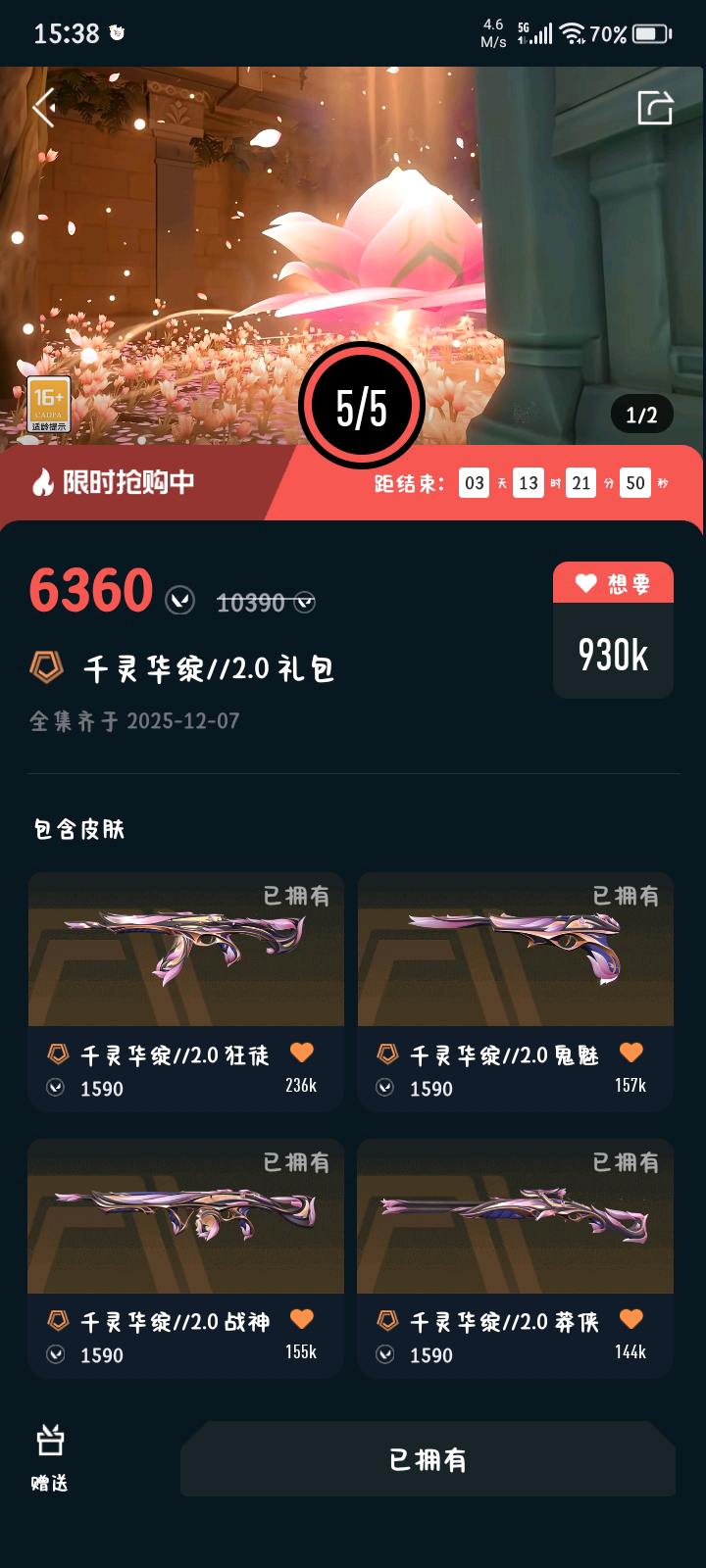Tap the 已拥有 button at the bottom
The height and width of the screenshot is (1568, 706).
428,1459
